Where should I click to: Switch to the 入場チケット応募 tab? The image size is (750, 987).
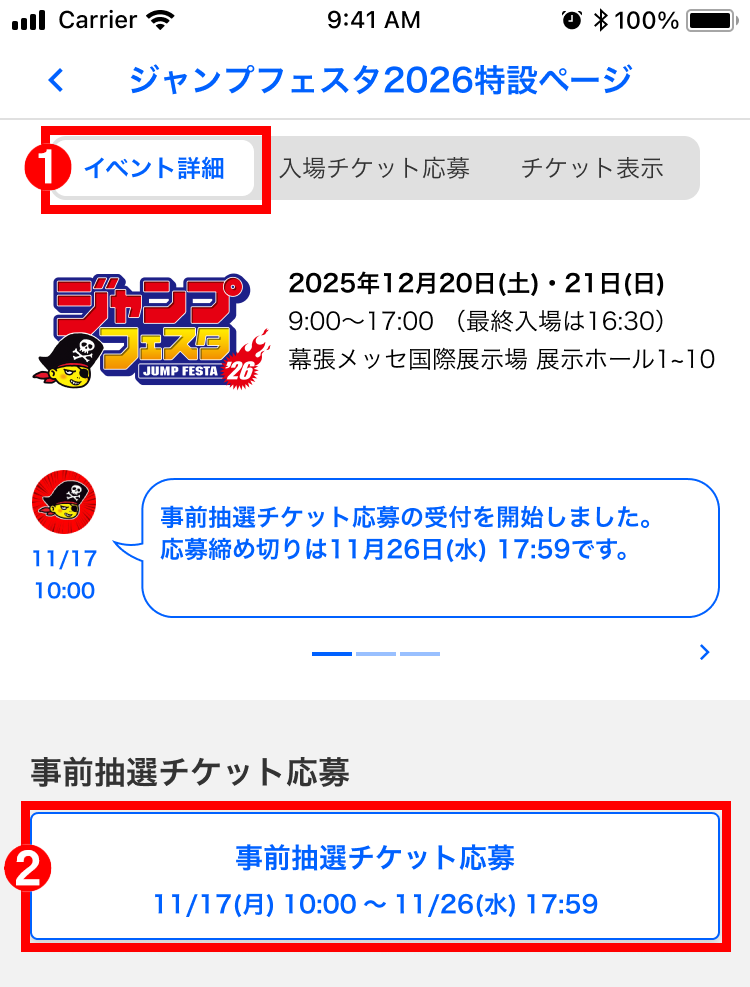click(374, 168)
